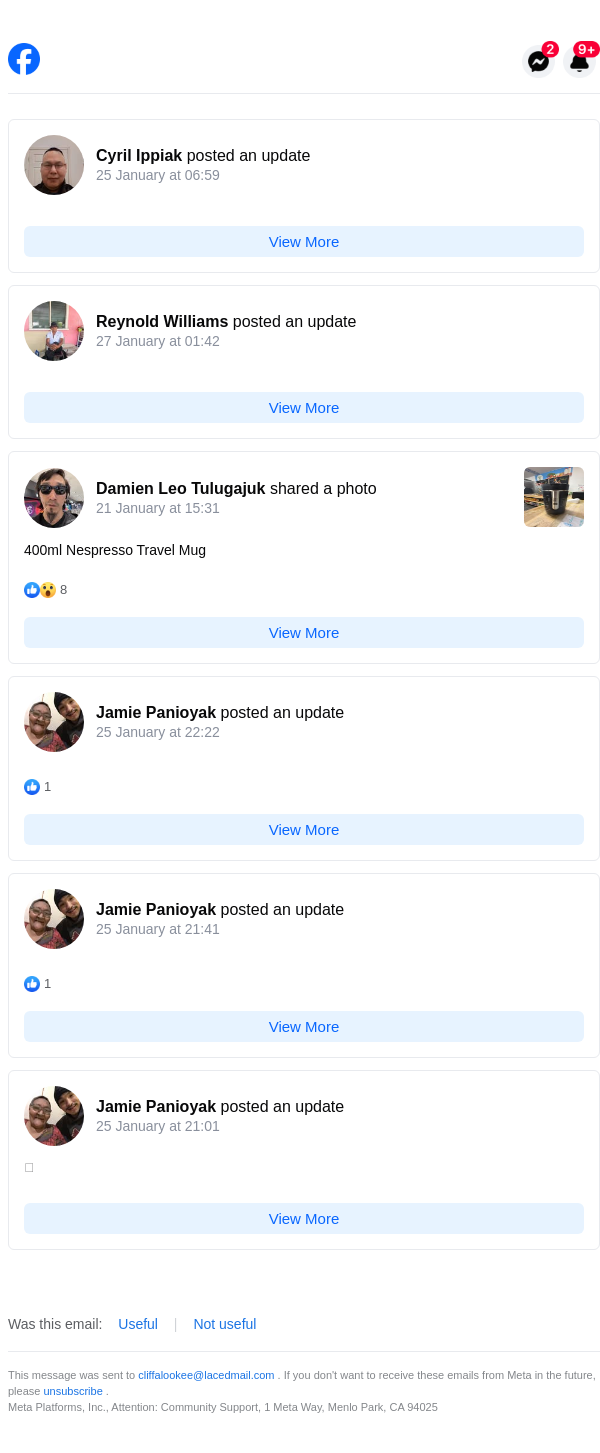Image resolution: width=600 pixels, height=1453 pixels.
Task: Open the notifications bell
Action: 579,62
